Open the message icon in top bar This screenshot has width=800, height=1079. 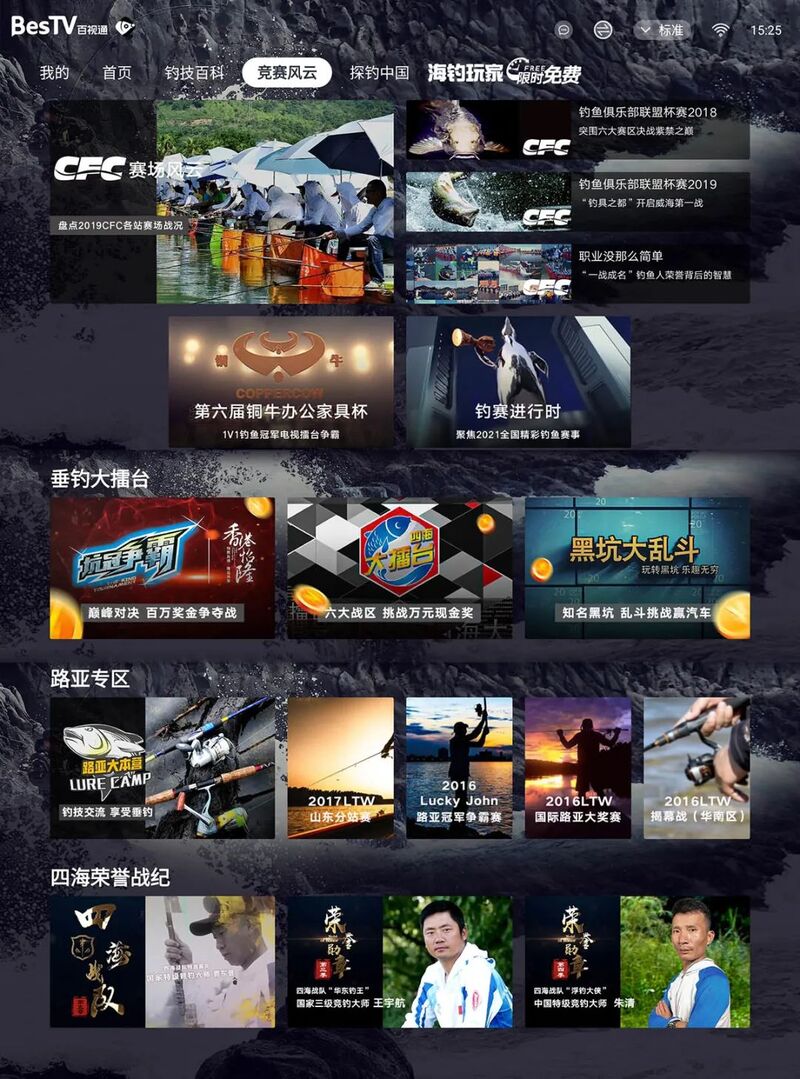[x=564, y=30]
